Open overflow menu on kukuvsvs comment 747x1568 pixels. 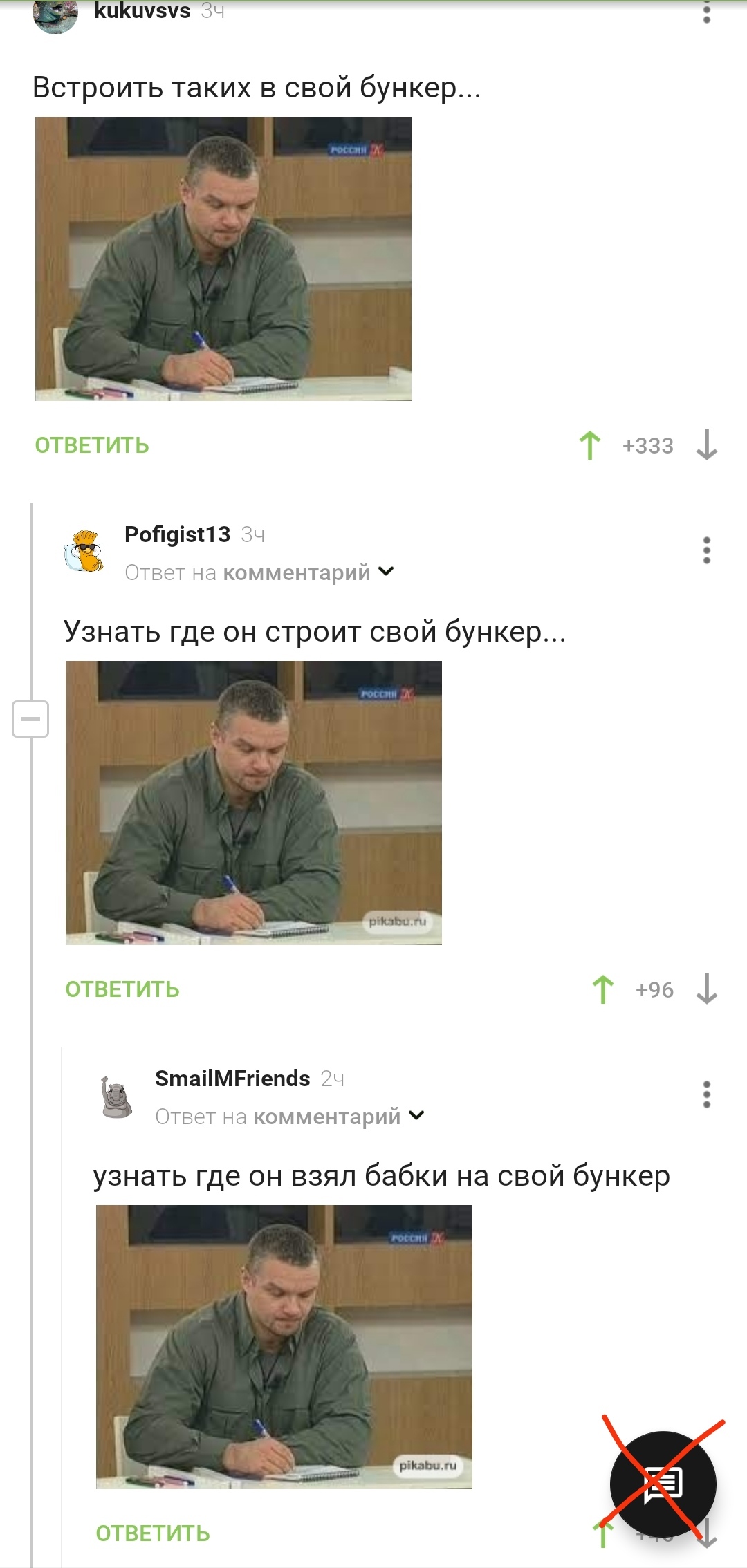click(x=706, y=12)
